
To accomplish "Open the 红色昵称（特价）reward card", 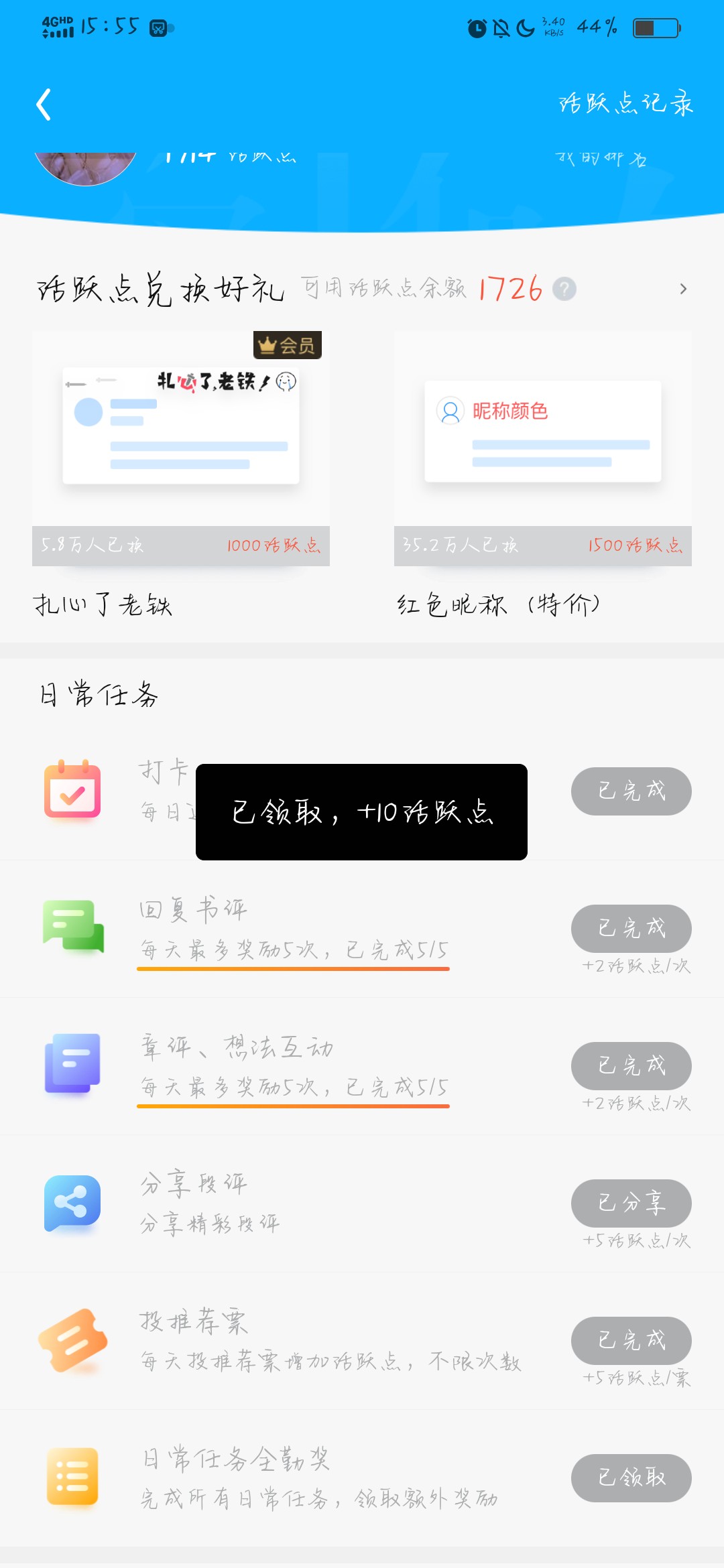I will (542, 448).
